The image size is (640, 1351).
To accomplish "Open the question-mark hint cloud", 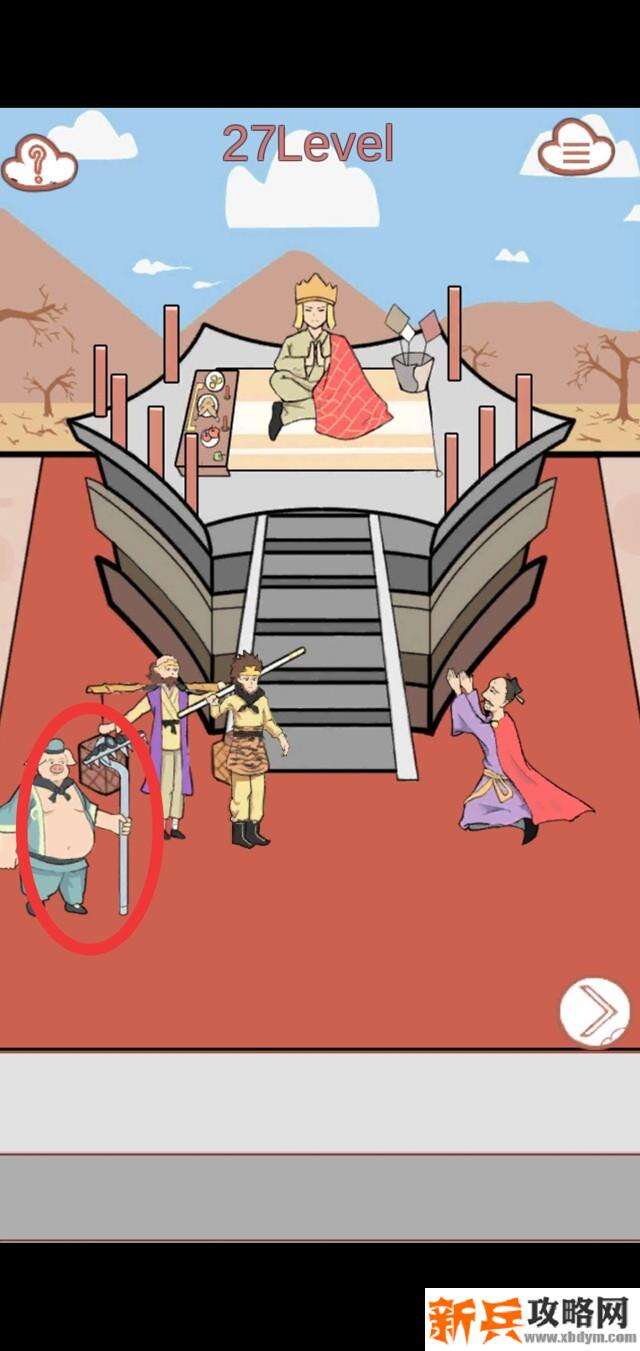I will coord(39,161).
